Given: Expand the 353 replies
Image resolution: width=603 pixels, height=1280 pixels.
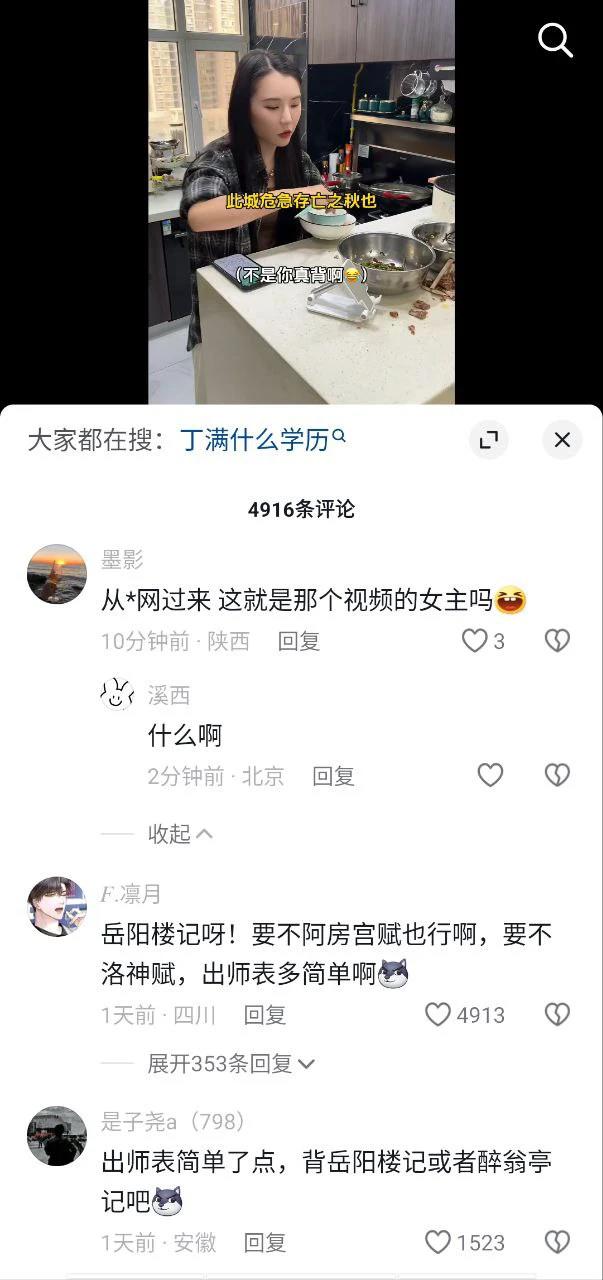Looking at the screenshot, I should coord(230,1064).
